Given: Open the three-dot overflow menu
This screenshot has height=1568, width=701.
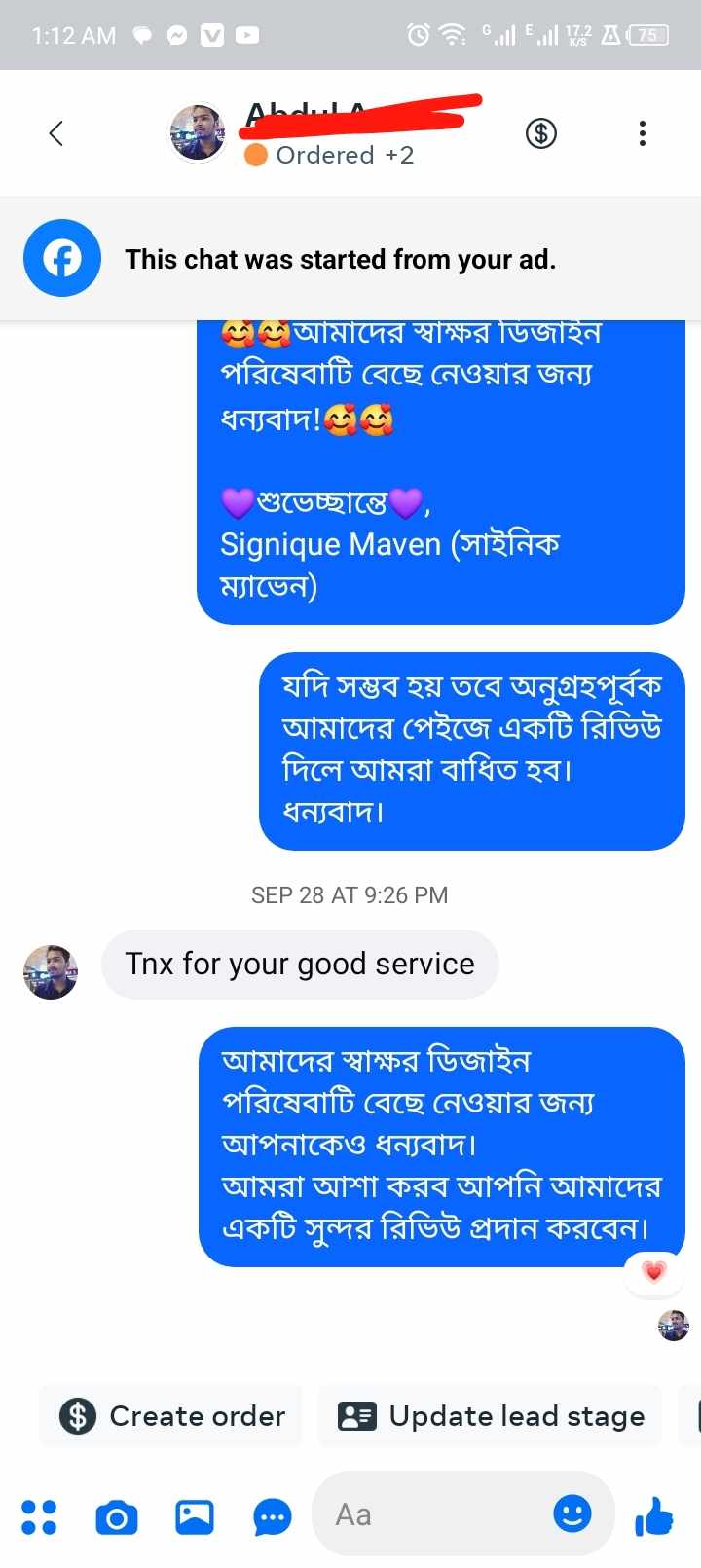Looking at the screenshot, I should (x=642, y=133).
